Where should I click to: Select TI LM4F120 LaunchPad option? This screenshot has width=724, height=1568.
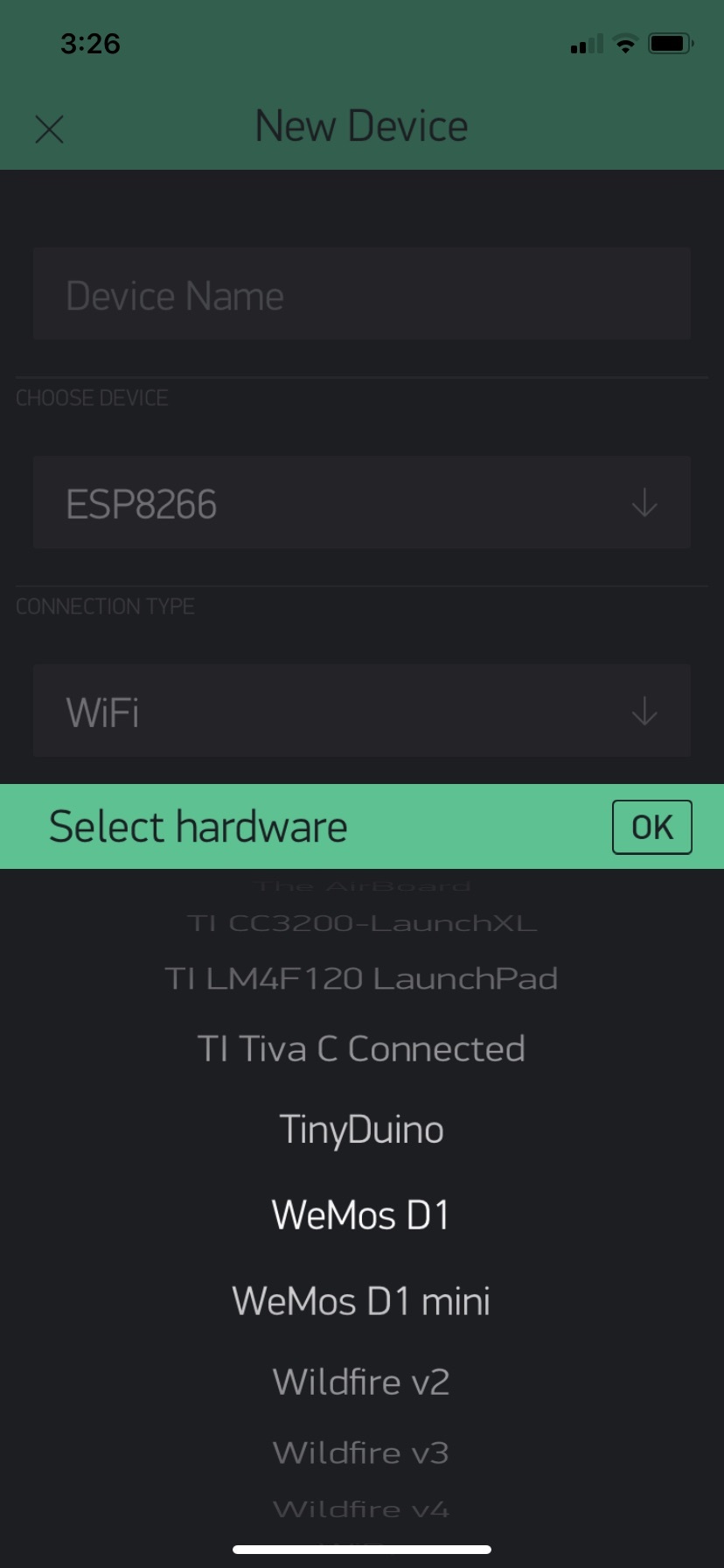point(361,978)
